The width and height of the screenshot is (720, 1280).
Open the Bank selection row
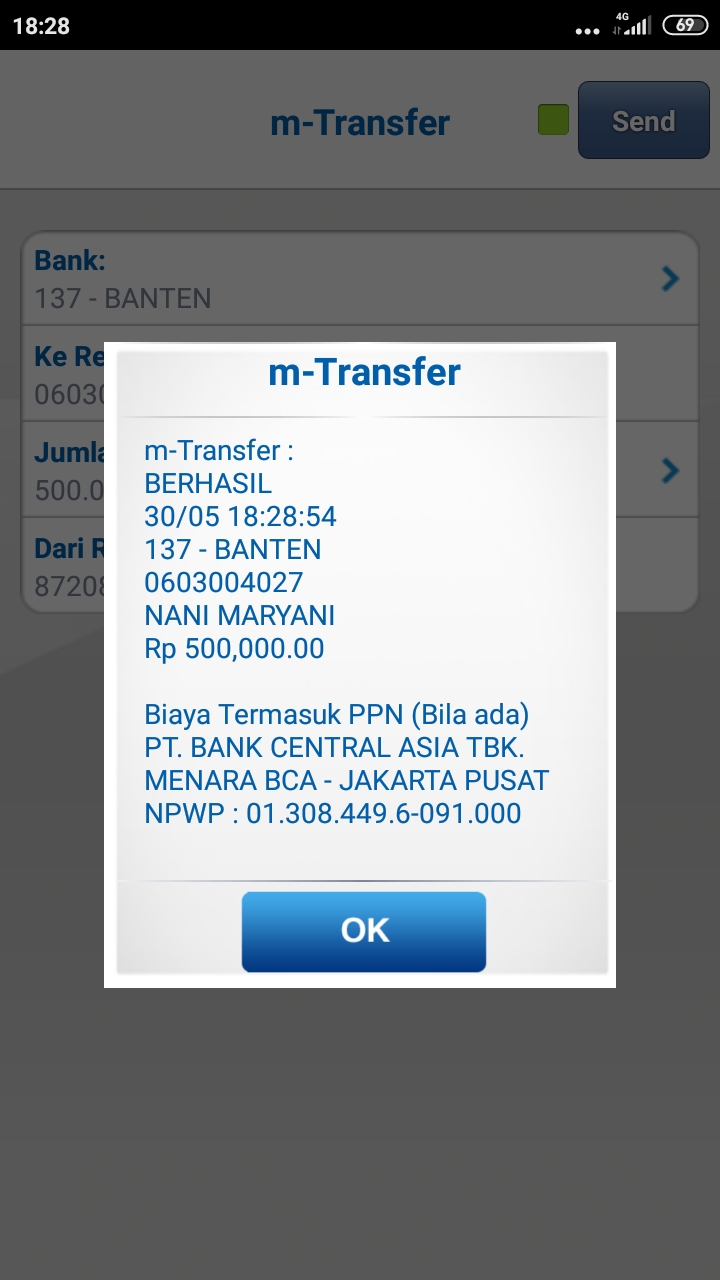coord(360,279)
